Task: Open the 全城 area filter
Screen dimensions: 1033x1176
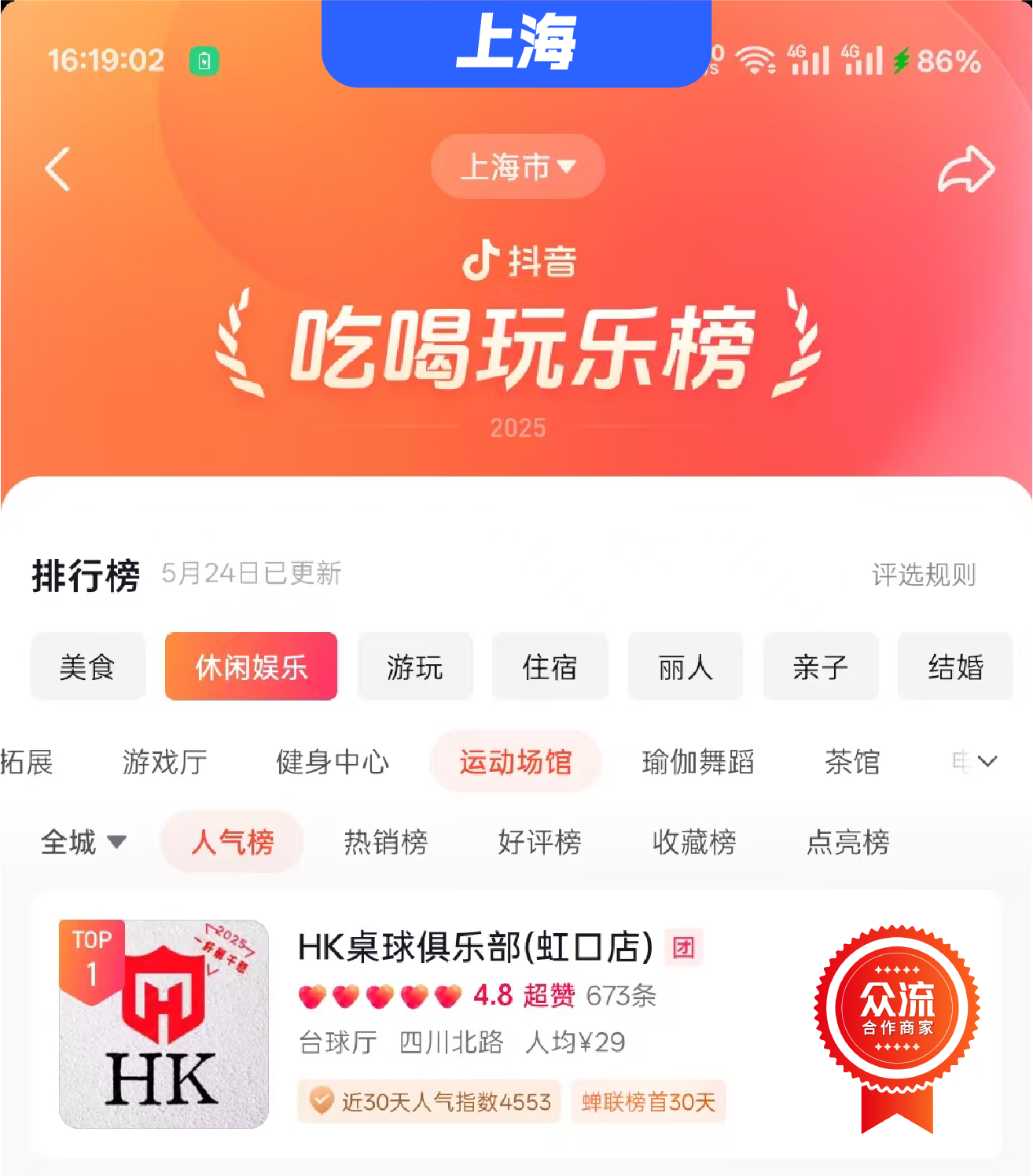Action: (83, 842)
